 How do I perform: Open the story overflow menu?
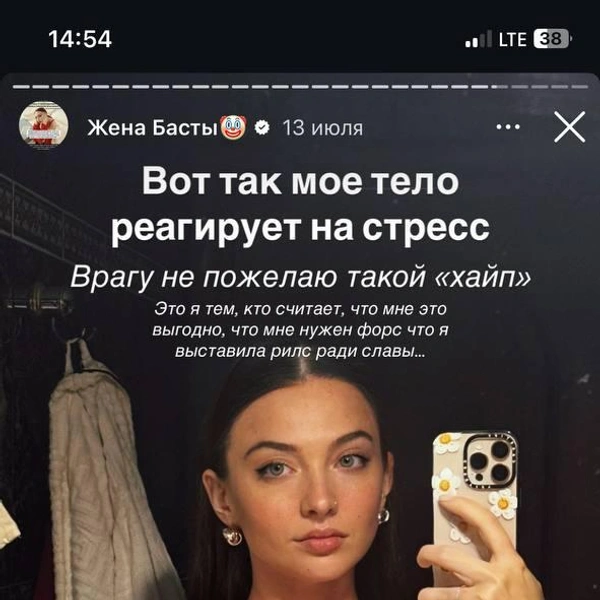(x=508, y=127)
